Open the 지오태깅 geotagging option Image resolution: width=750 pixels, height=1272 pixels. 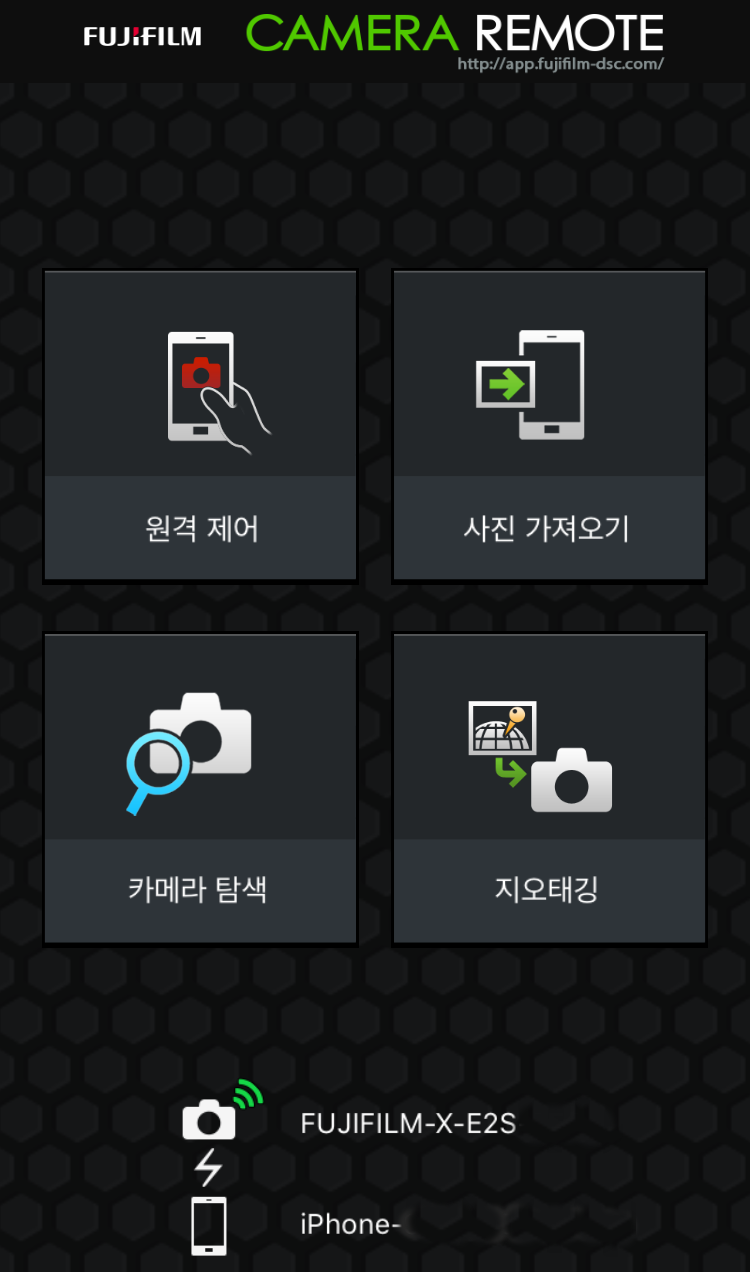point(548,788)
